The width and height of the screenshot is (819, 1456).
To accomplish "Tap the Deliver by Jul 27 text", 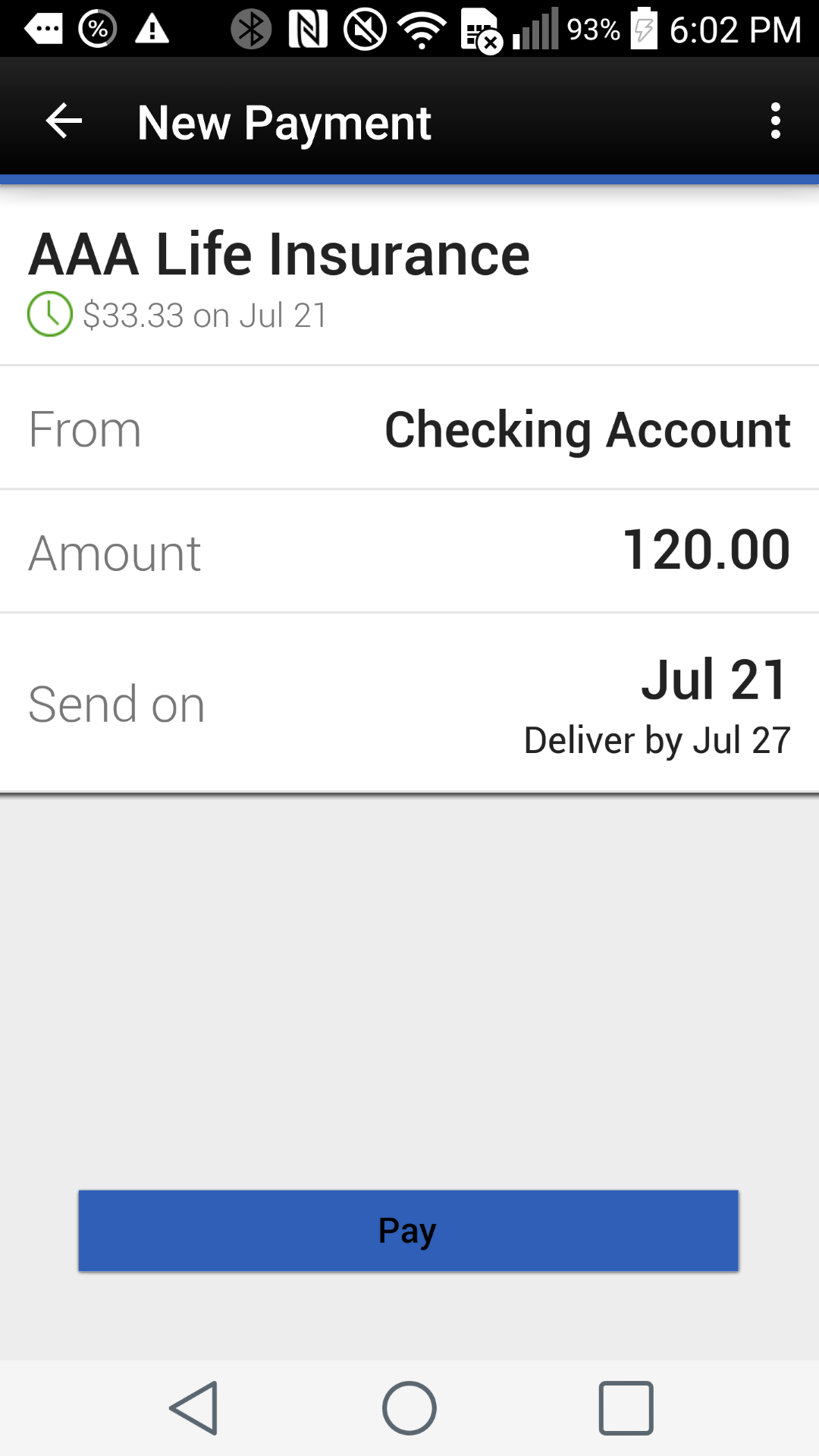I will pos(657,739).
